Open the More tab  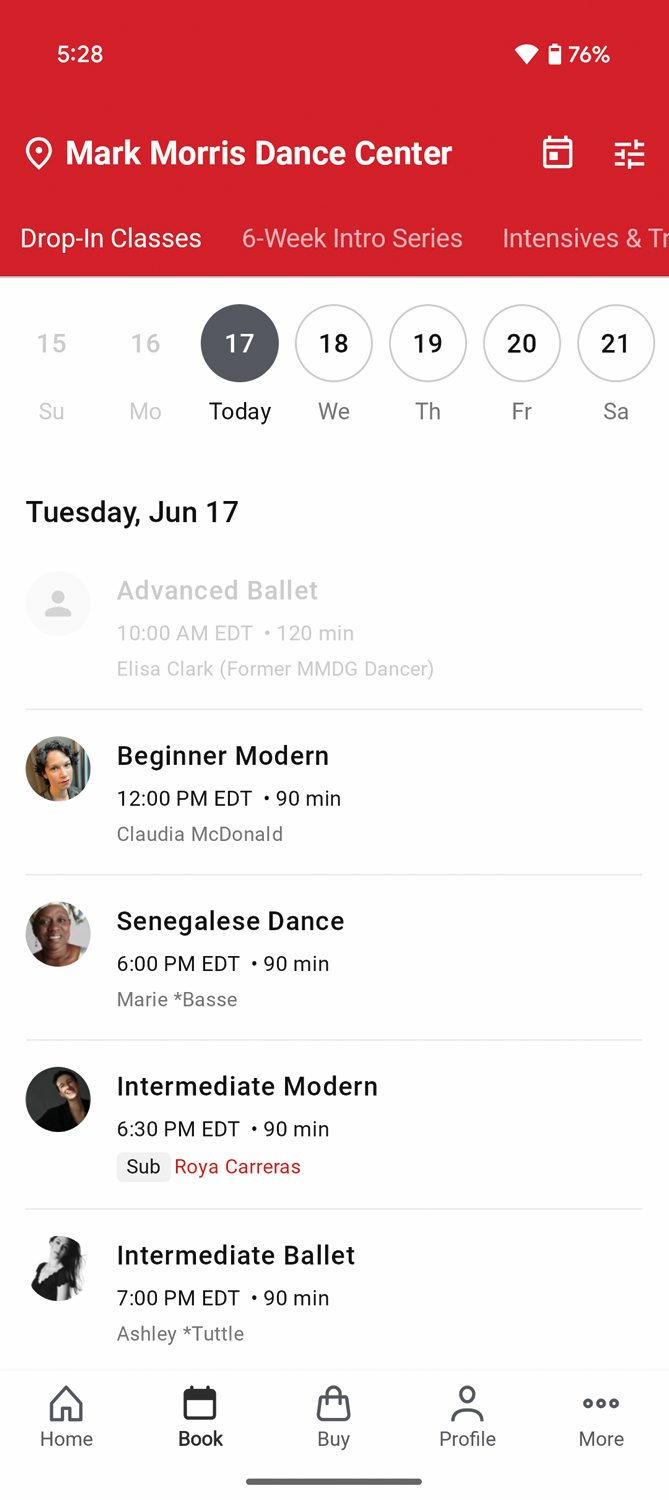pos(601,1417)
